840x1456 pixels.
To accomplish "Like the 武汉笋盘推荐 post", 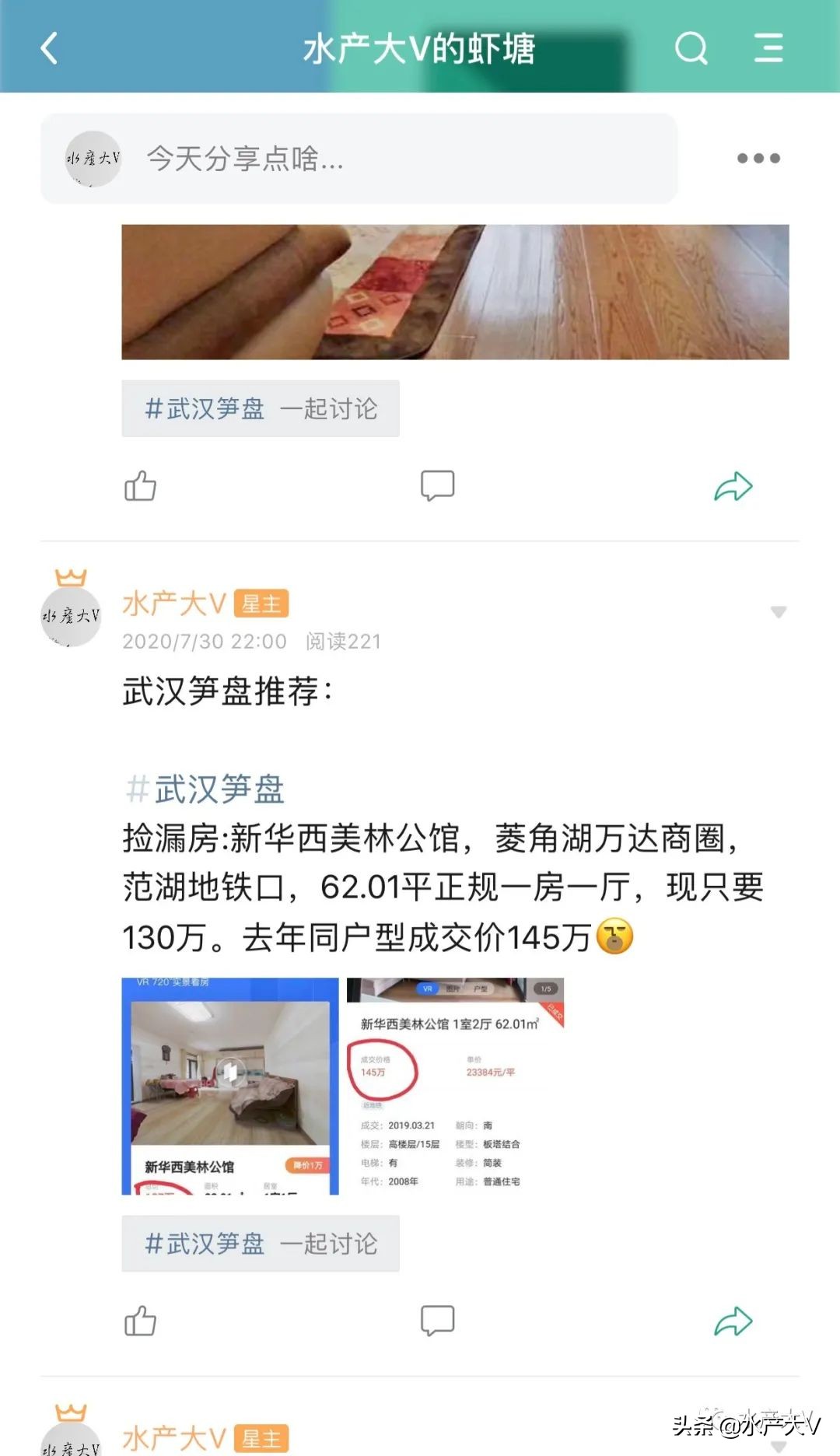I will click(x=141, y=1320).
